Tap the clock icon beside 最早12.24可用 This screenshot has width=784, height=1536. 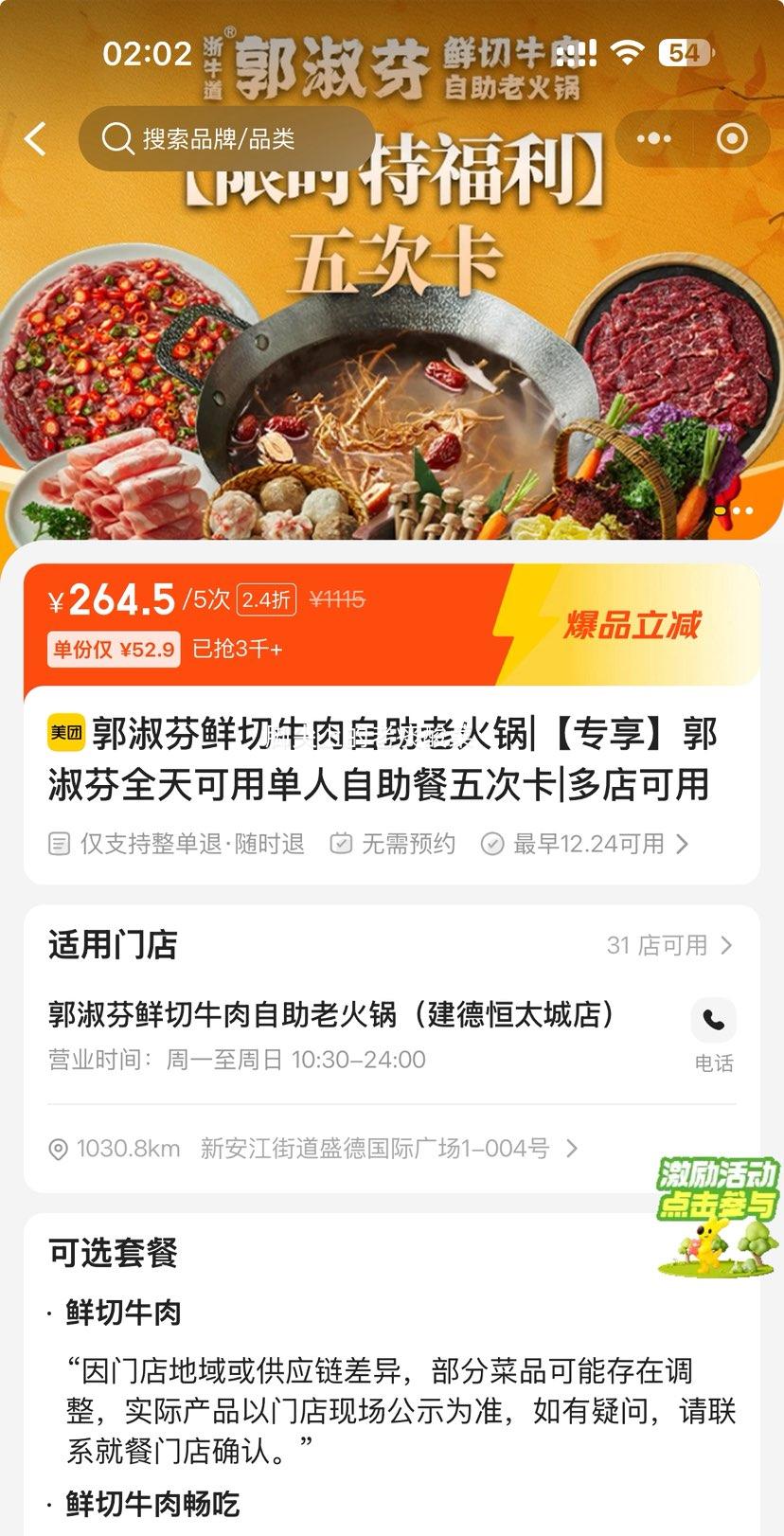(491, 843)
